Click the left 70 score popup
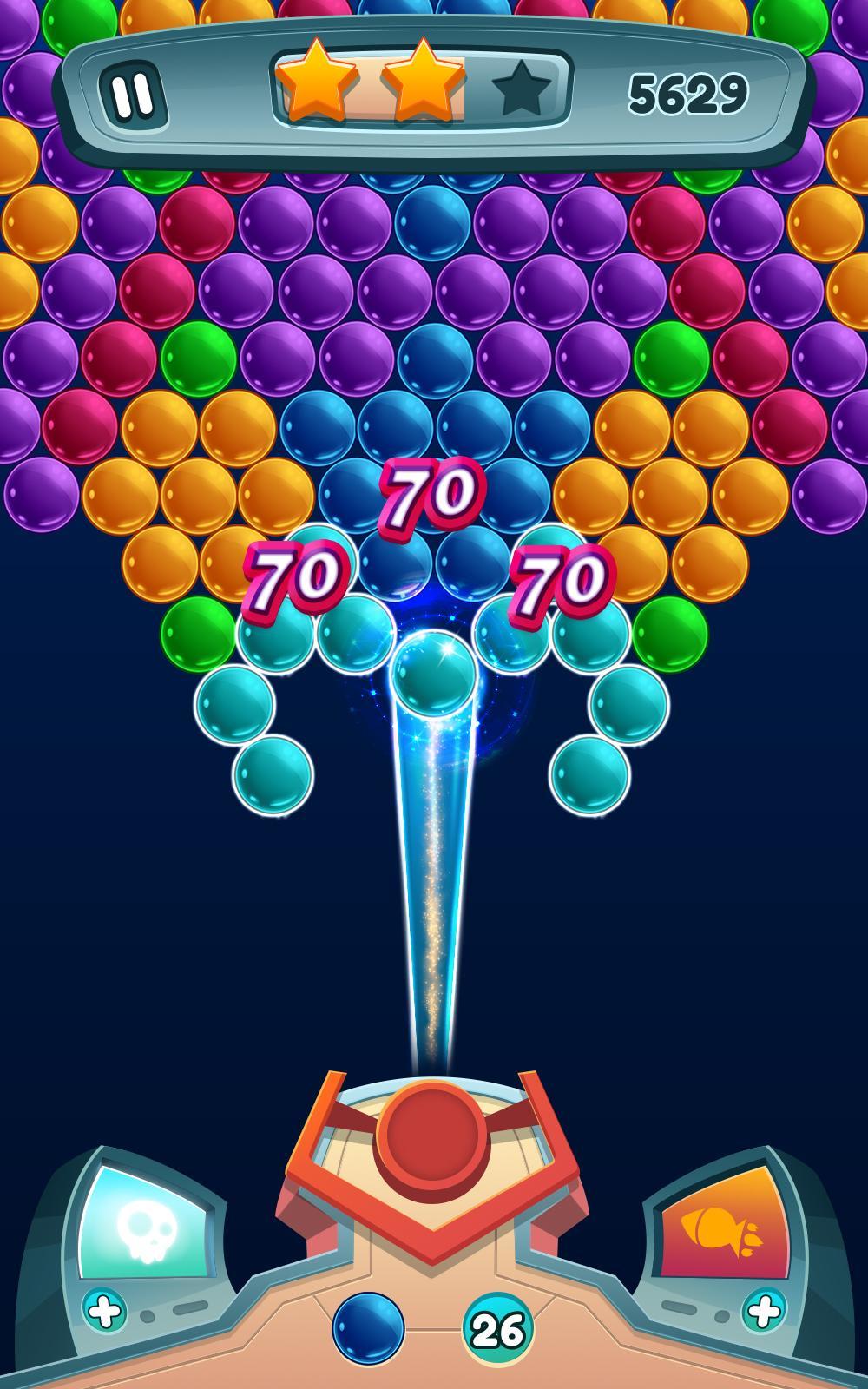The height and width of the screenshot is (1389, 868). [291, 575]
